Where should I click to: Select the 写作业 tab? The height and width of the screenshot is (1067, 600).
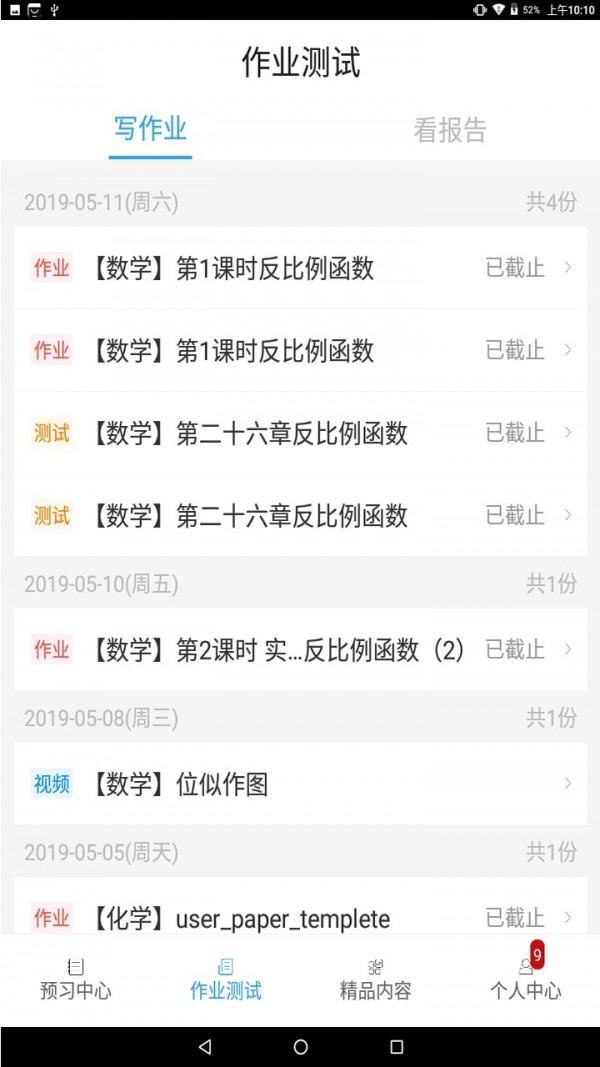[x=150, y=129]
